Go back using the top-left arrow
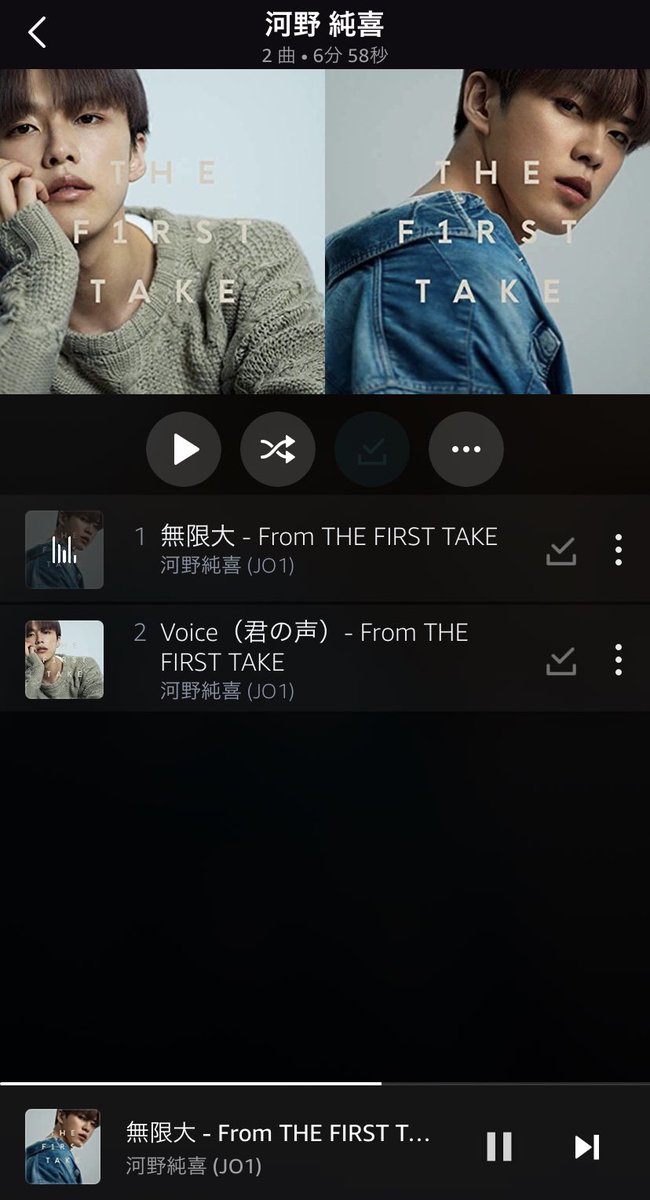The width and height of the screenshot is (650, 1200). [x=37, y=32]
